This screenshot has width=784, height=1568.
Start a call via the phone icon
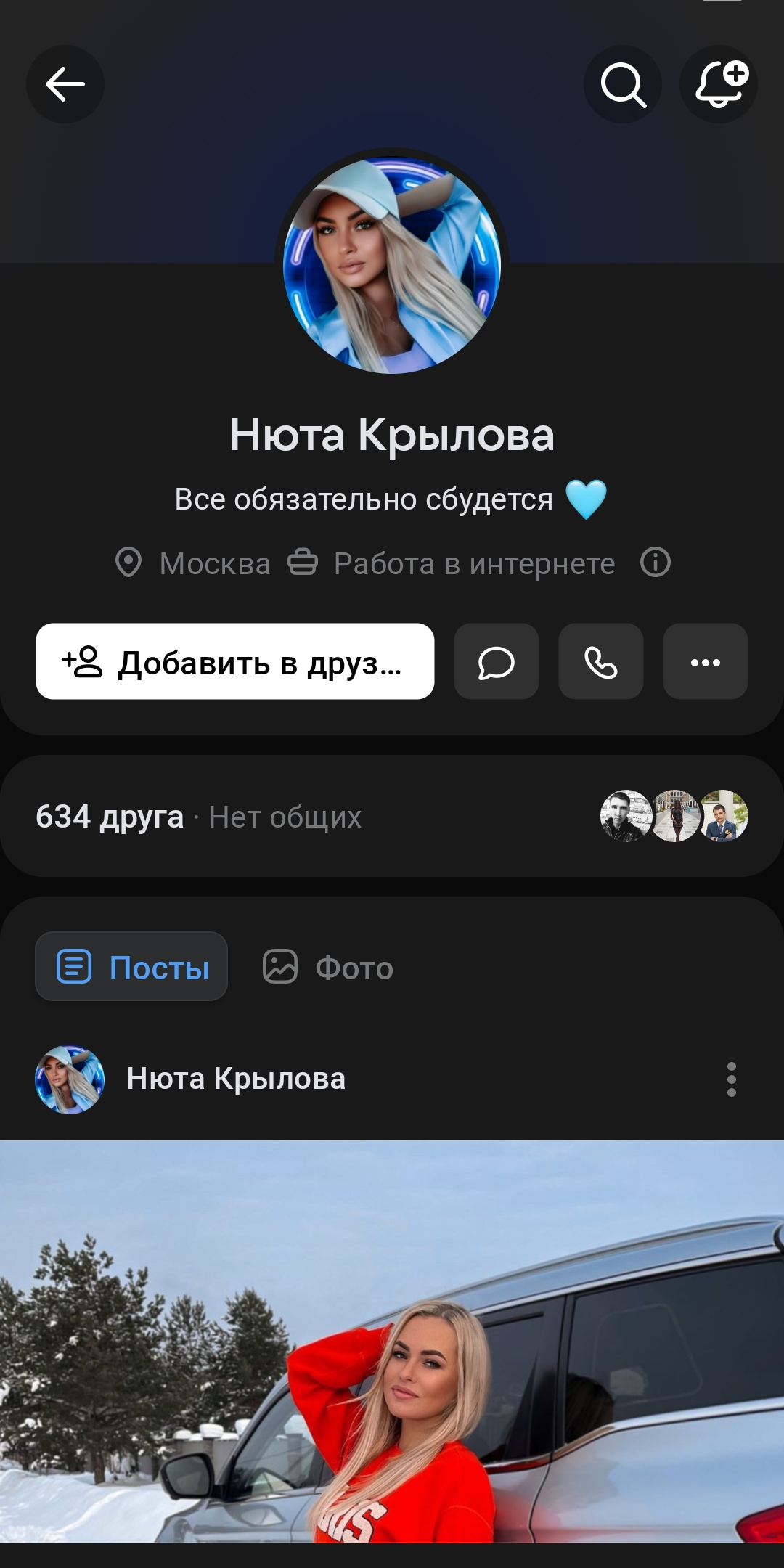[600, 663]
